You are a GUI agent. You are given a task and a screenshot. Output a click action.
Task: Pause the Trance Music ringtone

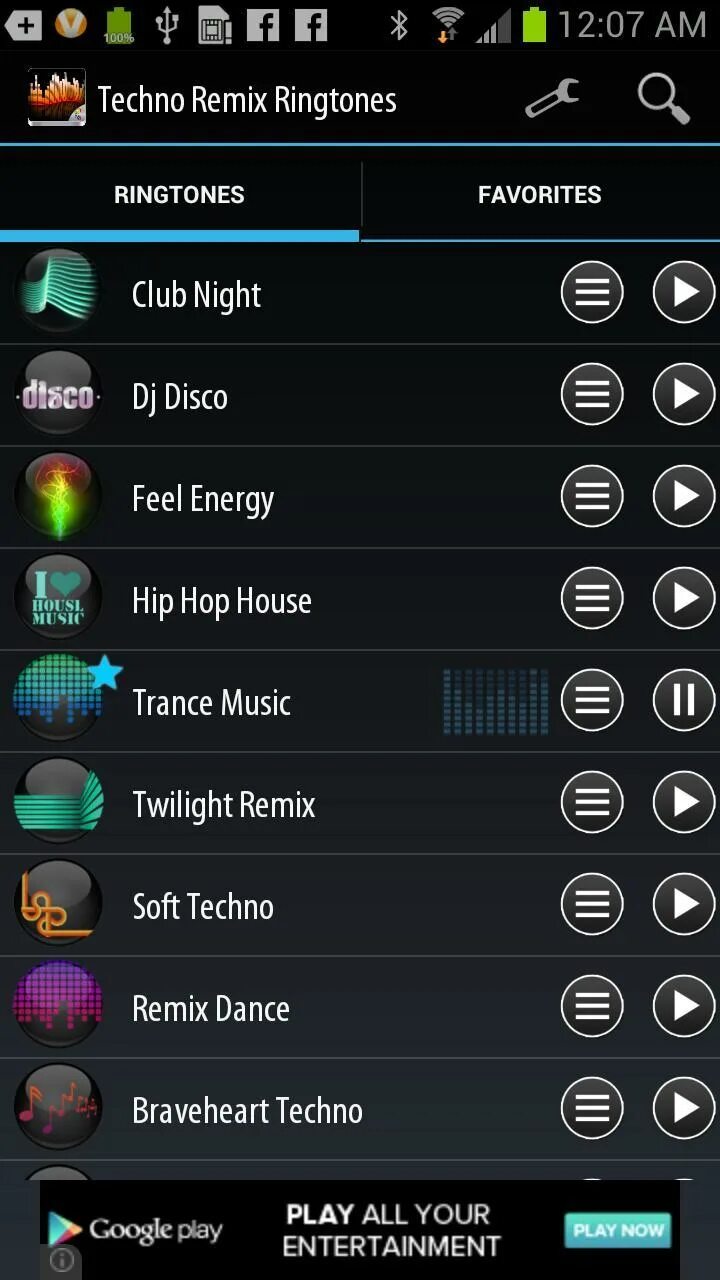pyautogui.click(x=684, y=700)
